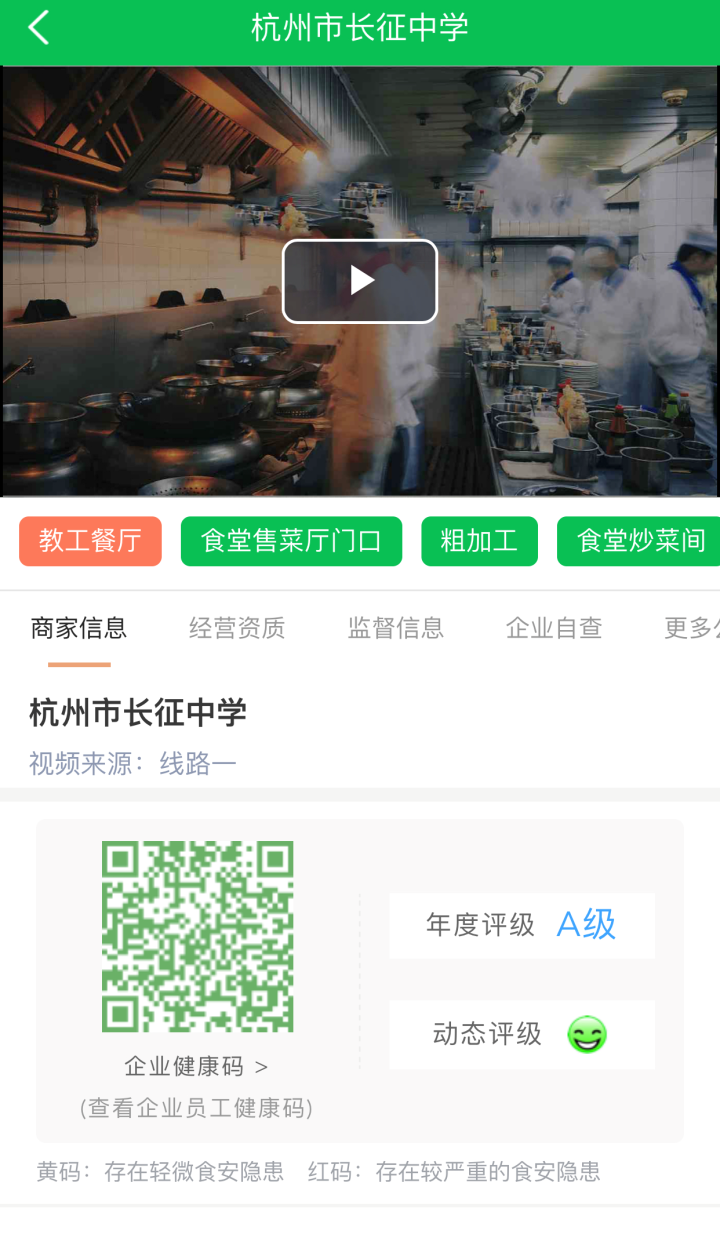Select the 教工餐厅 camera chip
Screen dimensions: 720x1234
90,541
